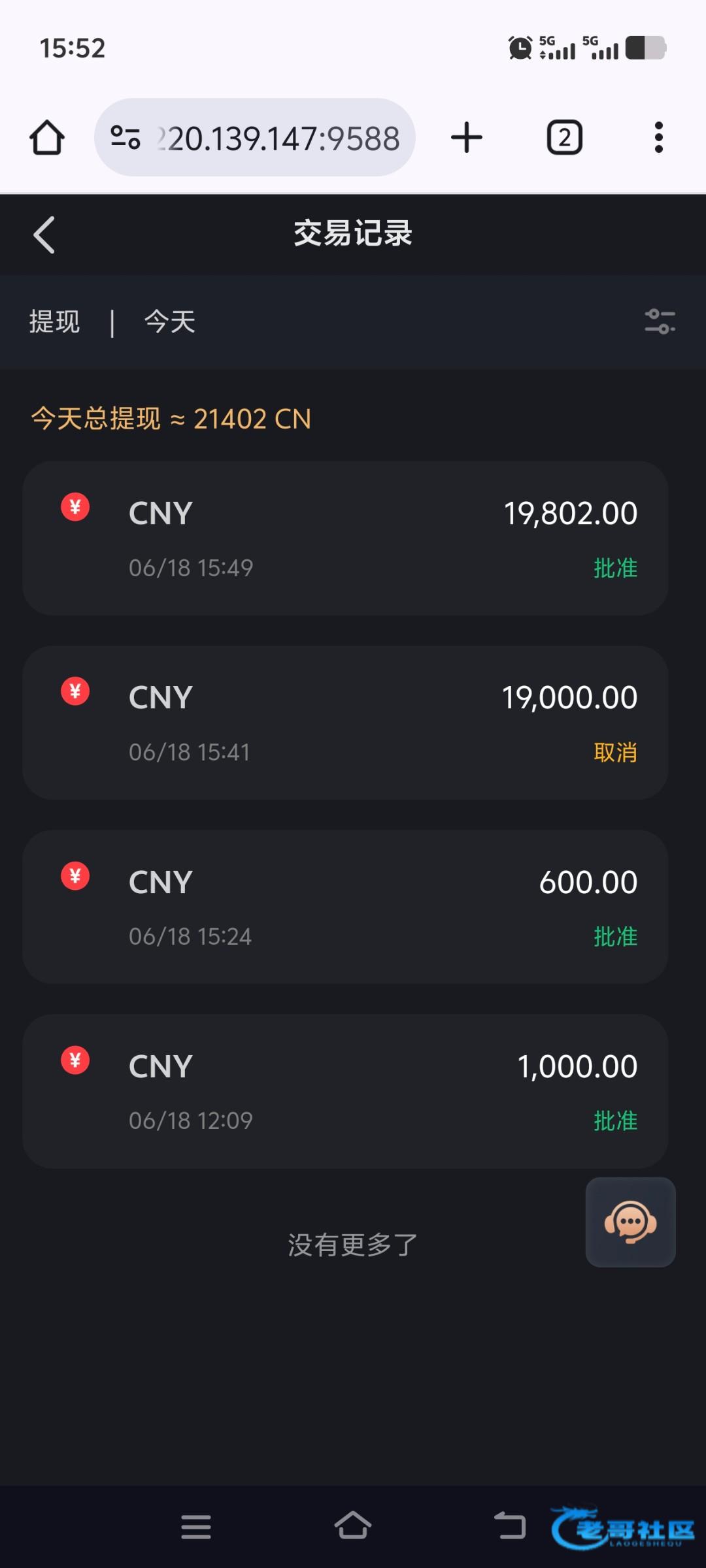Open the filter settings icon
The image size is (706, 1568).
pos(660,321)
